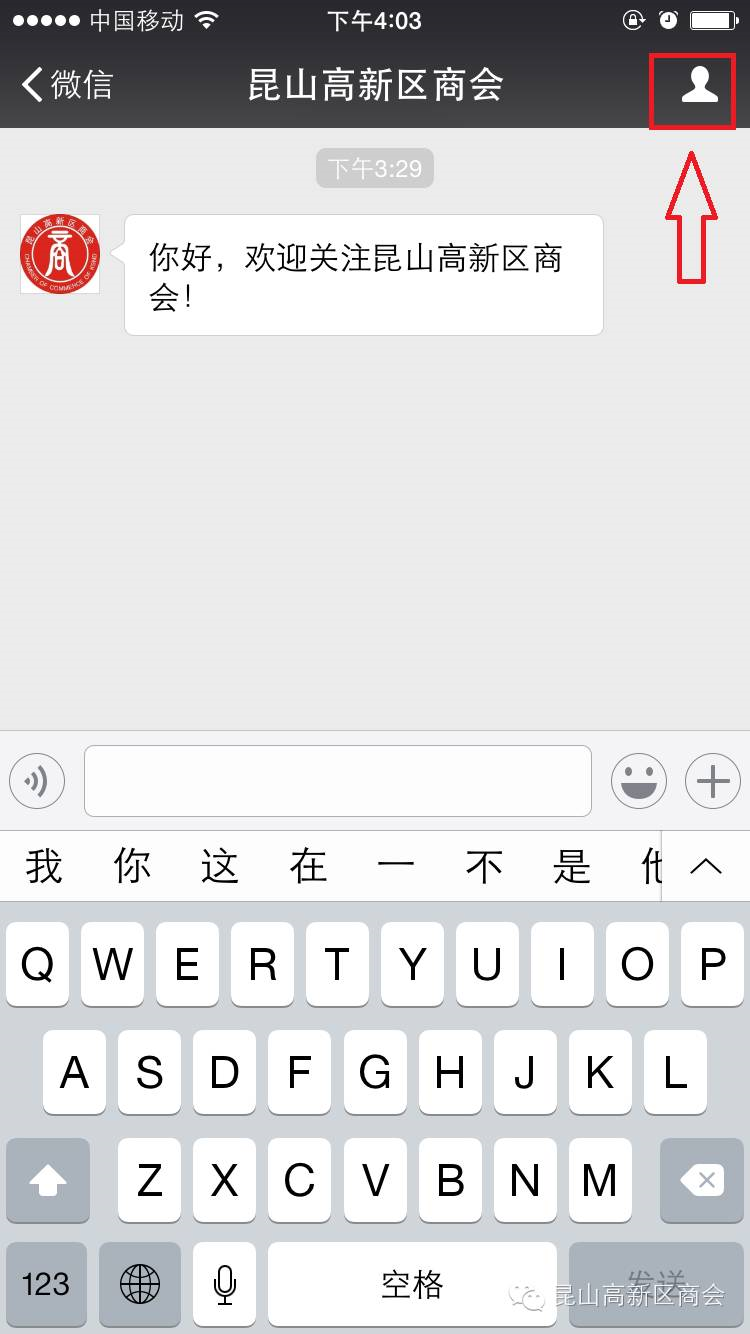750x1334 pixels.
Task: Switch to the 123 number keyboard
Action: [x=46, y=1284]
